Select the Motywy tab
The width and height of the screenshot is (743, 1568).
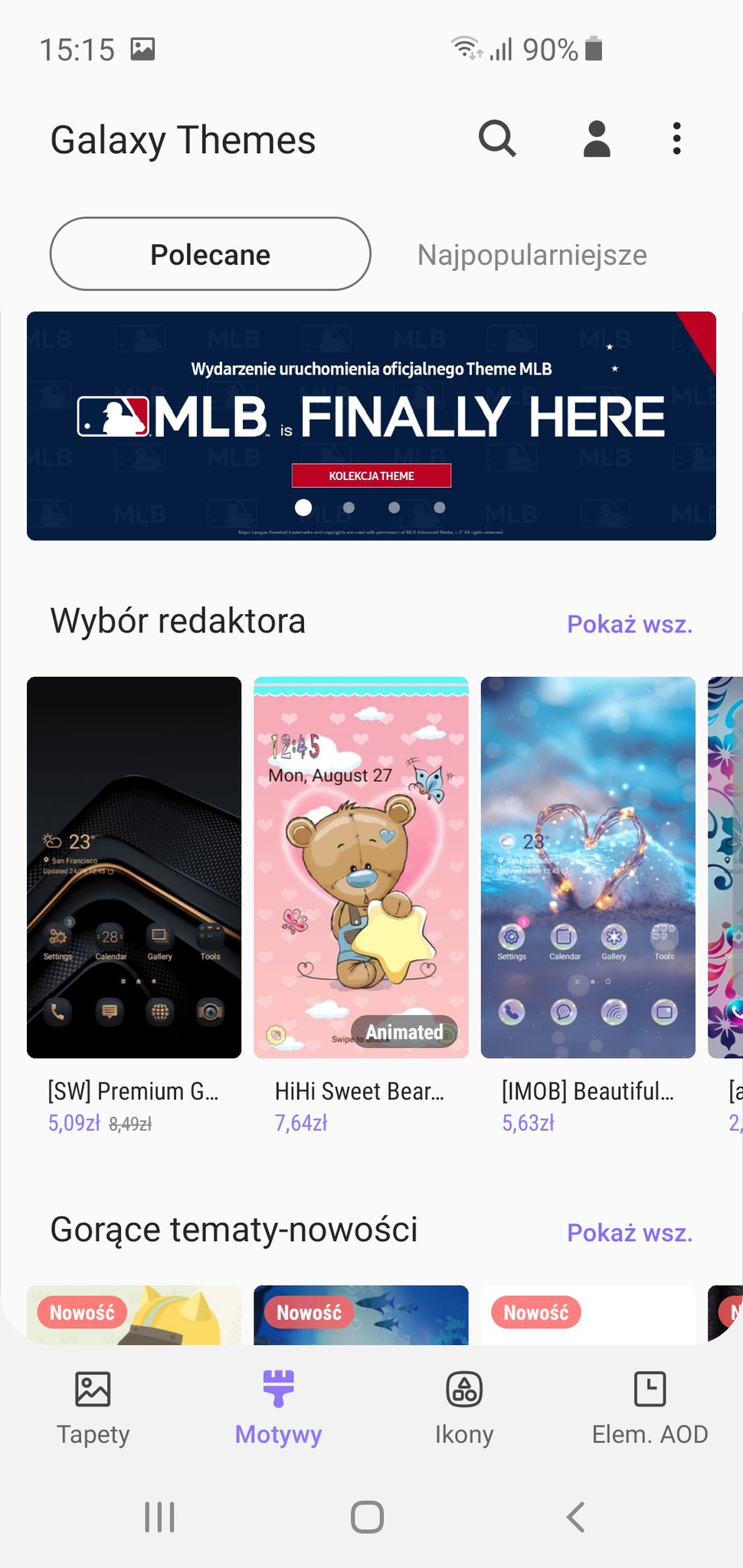(x=278, y=1407)
